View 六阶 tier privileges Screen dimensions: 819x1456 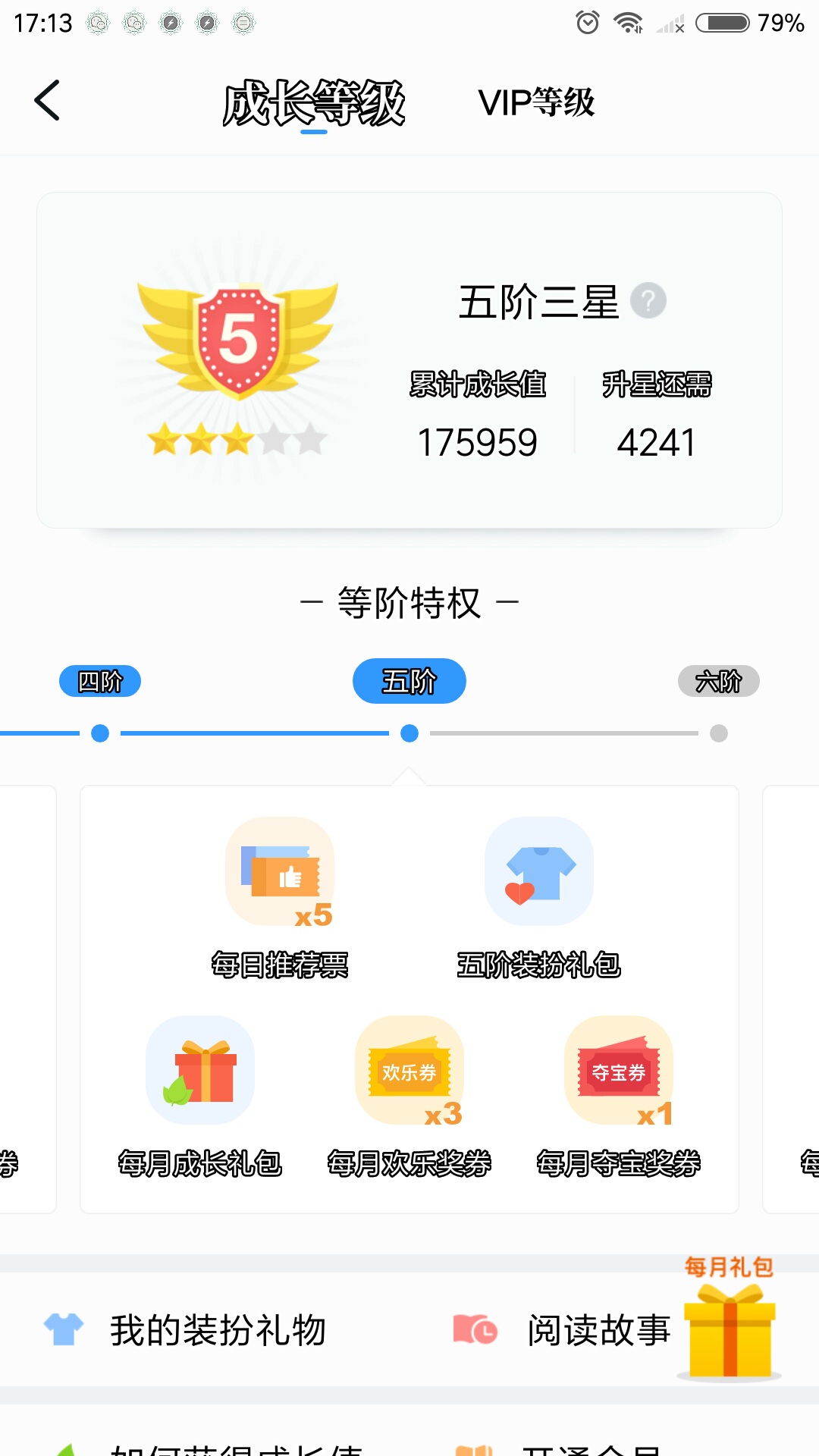718,681
